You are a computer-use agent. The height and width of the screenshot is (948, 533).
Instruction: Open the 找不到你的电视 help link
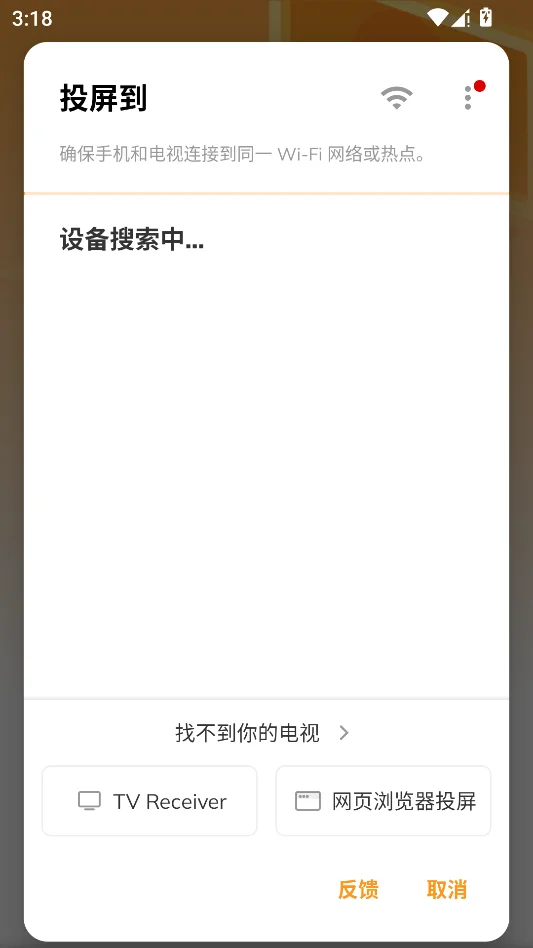262,733
